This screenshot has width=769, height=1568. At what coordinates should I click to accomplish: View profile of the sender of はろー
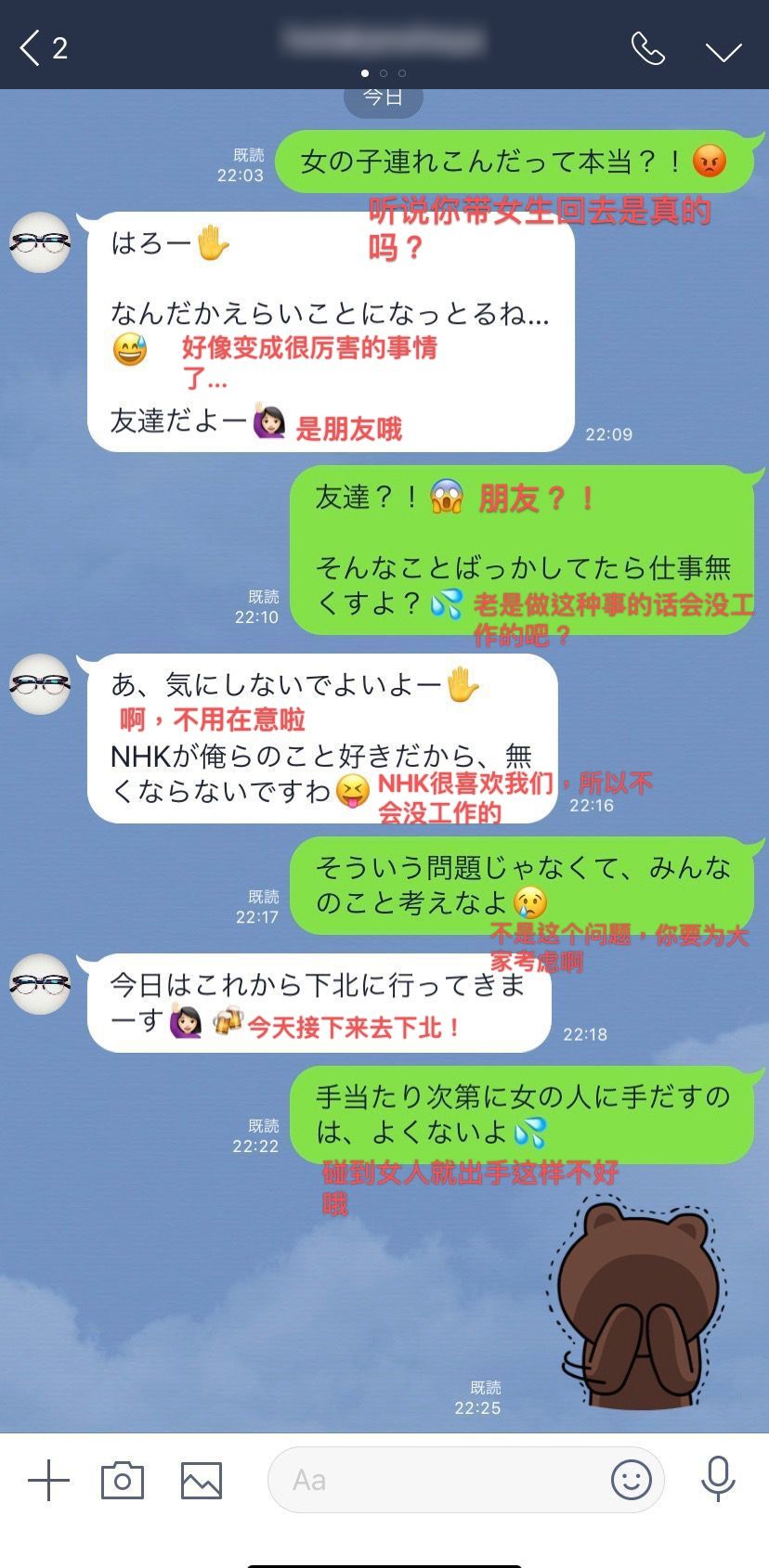[40, 242]
